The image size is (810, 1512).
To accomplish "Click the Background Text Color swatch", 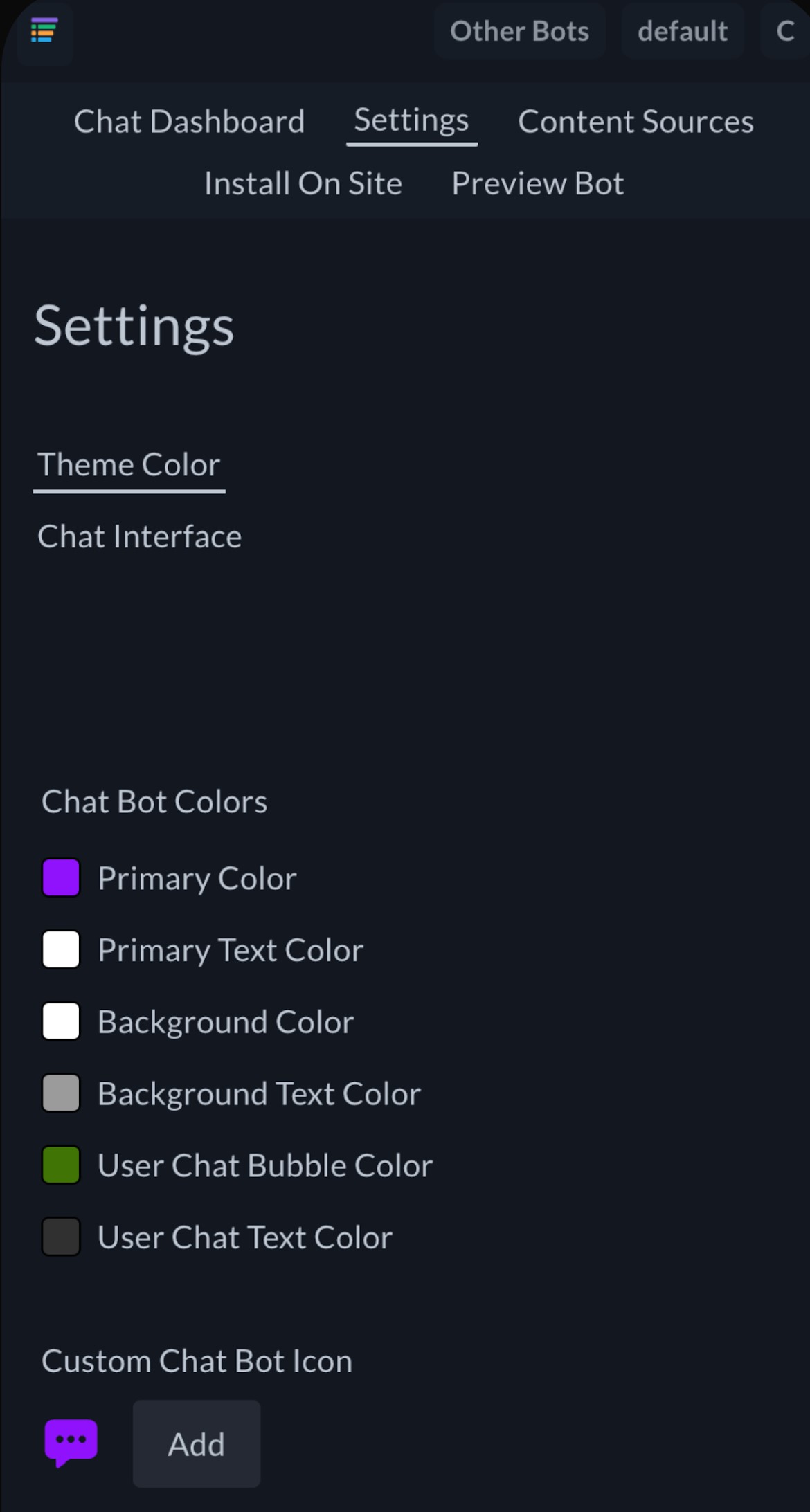I will [60, 1093].
